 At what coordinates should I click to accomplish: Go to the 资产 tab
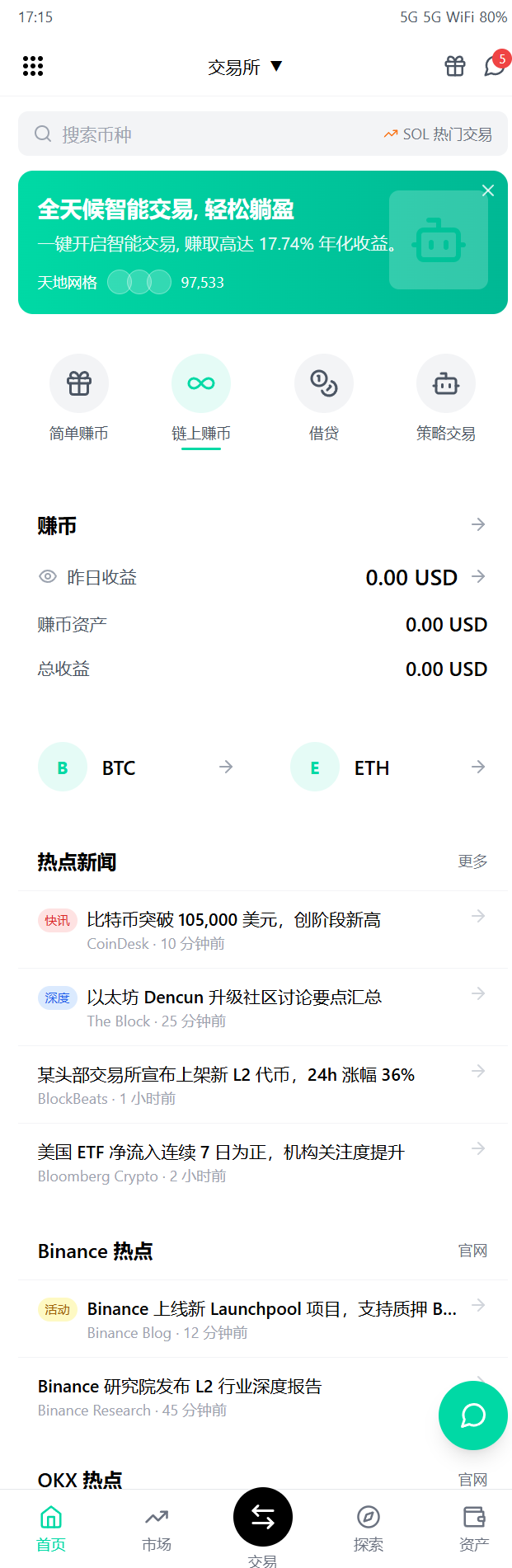(x=474, y=1529)
